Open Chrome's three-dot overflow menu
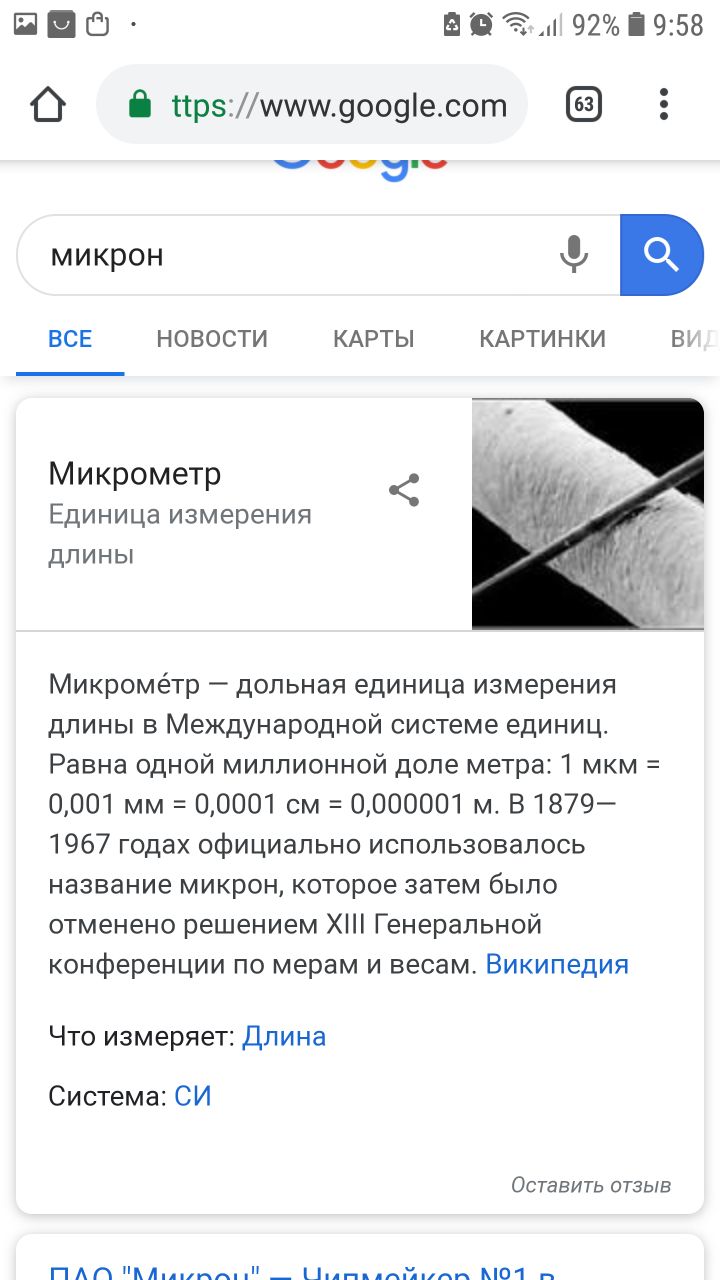Screen dimensions: 720x1280 coord(664,104)
